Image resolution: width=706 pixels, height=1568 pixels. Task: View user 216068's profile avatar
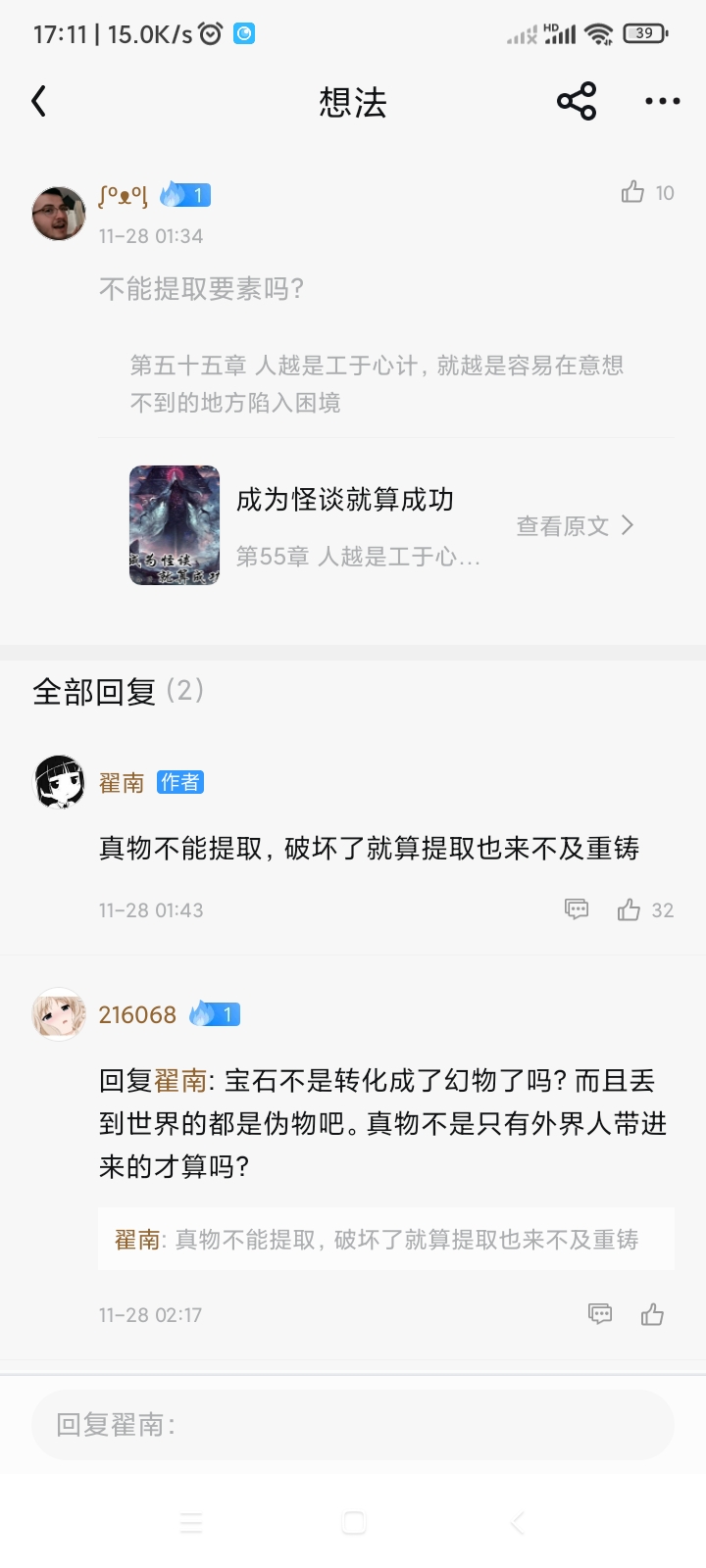[x=59, y=1014]
